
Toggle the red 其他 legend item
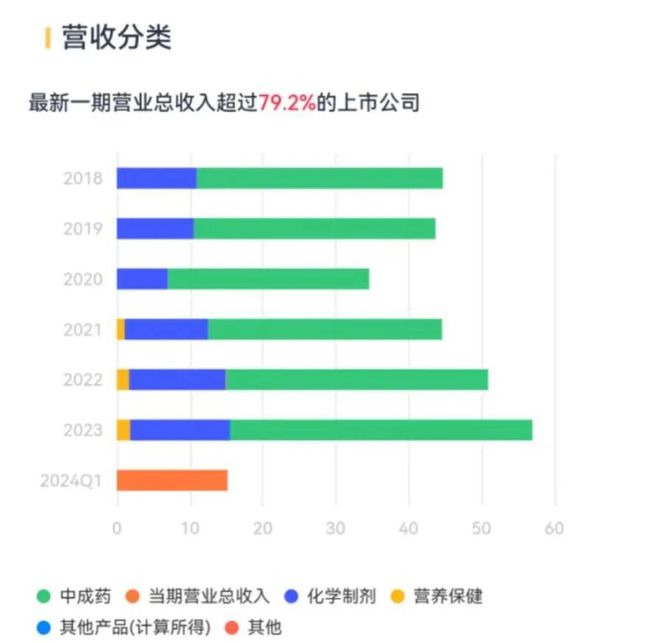[253, 627]
